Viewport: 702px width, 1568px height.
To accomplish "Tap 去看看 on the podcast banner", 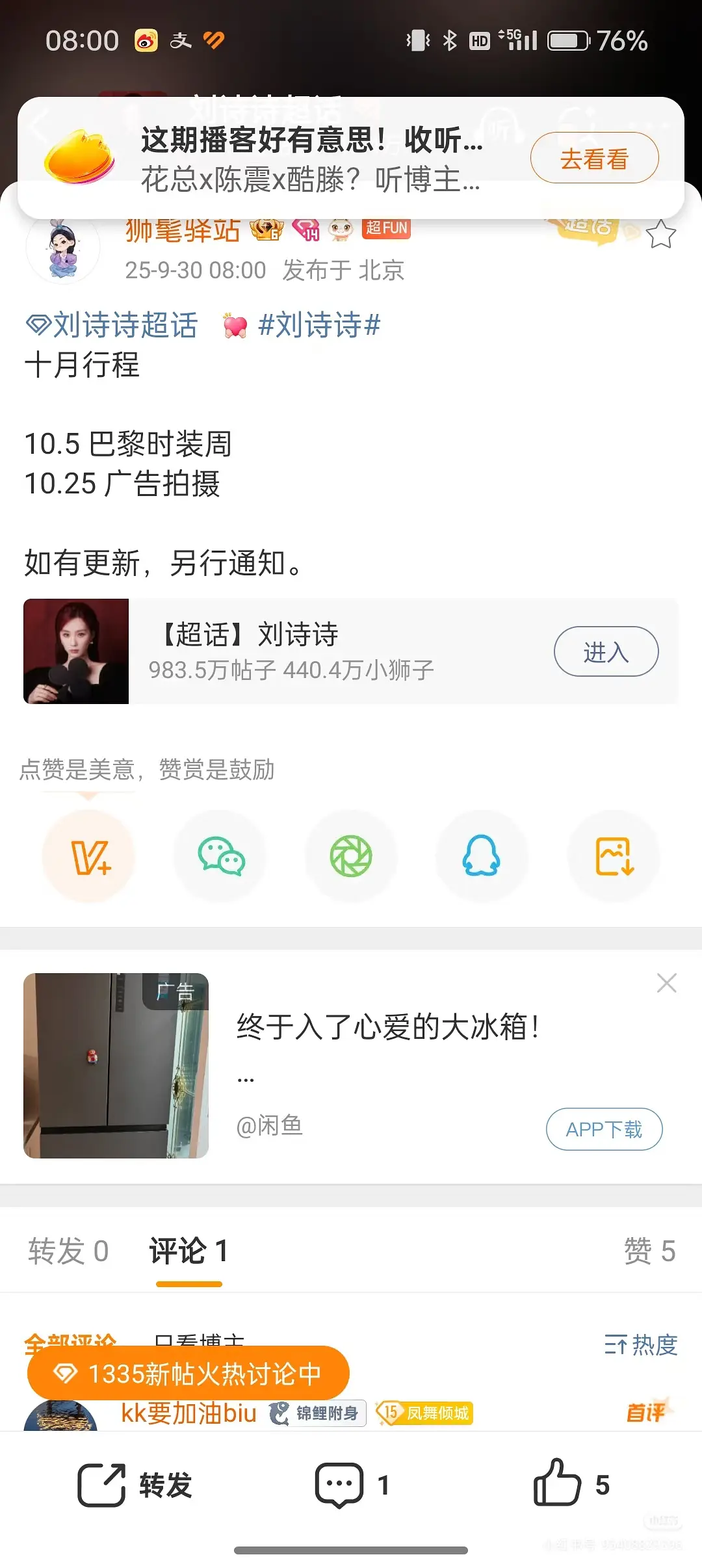I will (594, 158).
